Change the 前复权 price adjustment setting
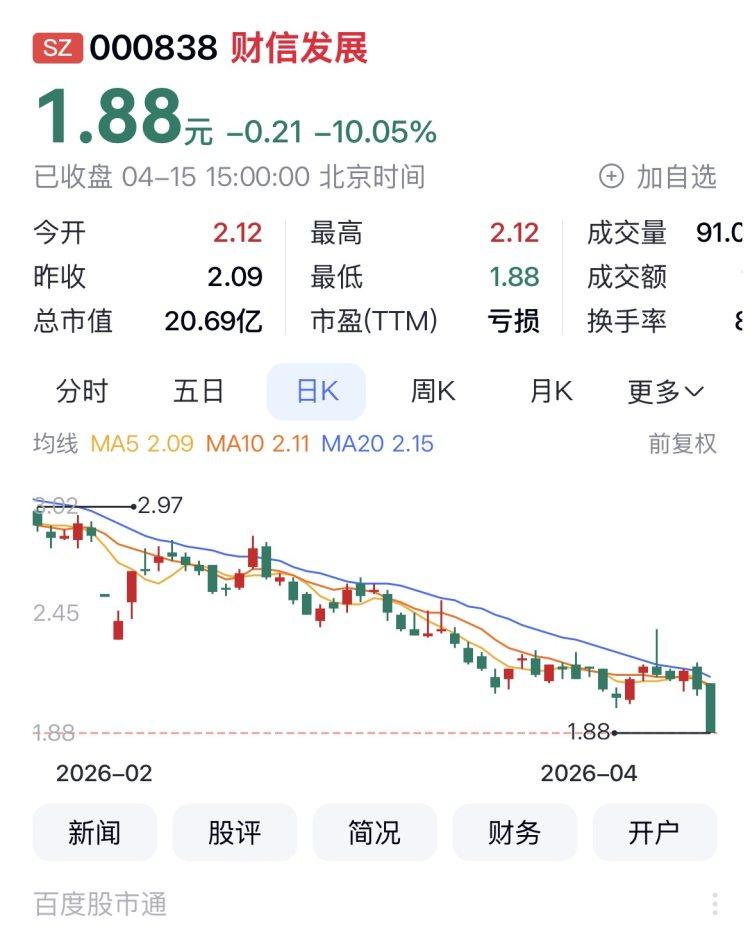750x946 pixels. pyautogui.click(x=683, y=443)
